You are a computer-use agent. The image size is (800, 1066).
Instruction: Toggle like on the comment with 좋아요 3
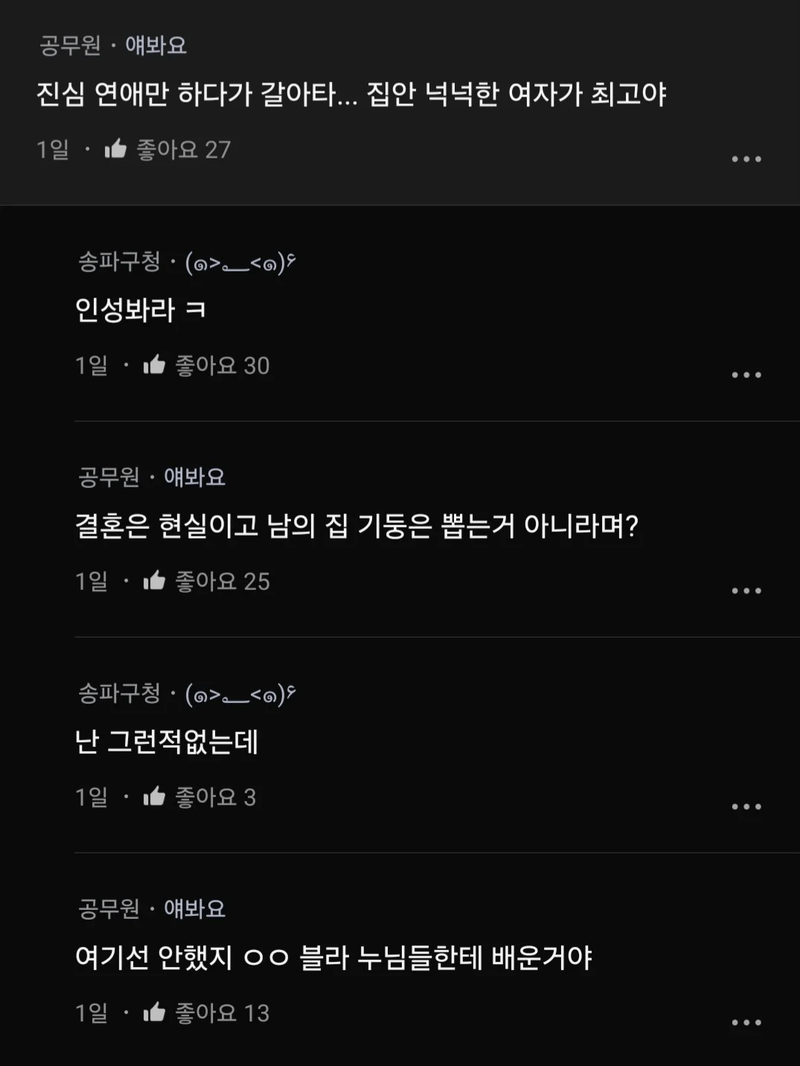pos(157,798)
